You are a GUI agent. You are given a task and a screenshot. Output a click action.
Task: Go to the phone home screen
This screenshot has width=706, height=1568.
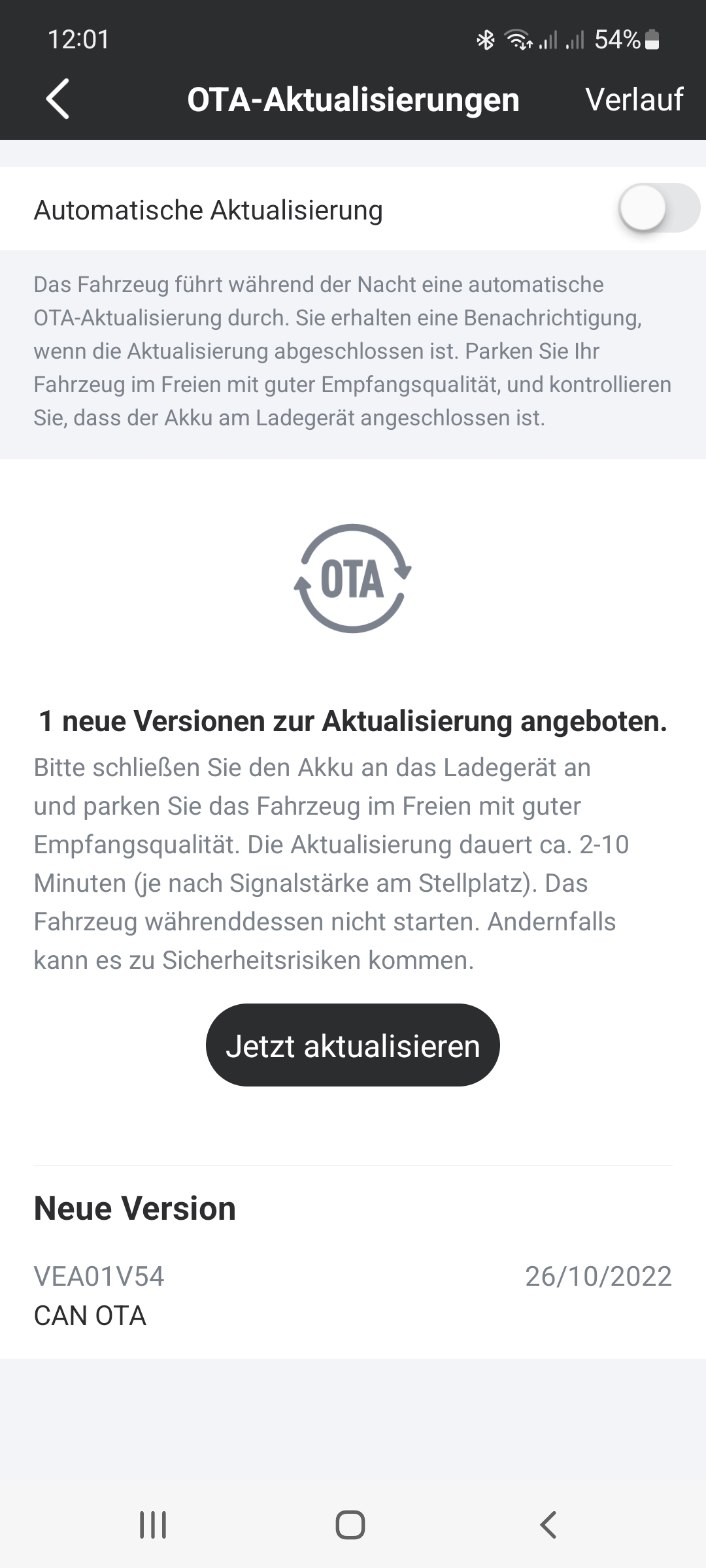350,1525
